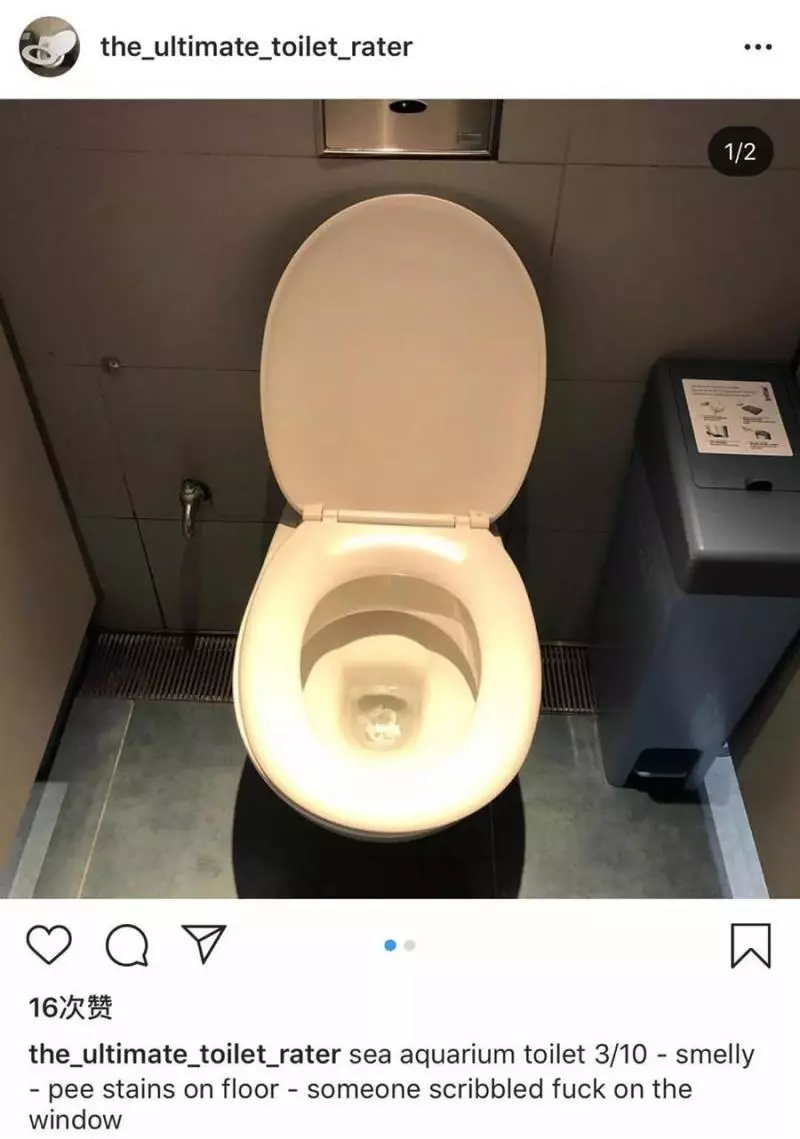Bookmark this post
This screenshot has height=1139, width=800.
(x=750, y=945)
